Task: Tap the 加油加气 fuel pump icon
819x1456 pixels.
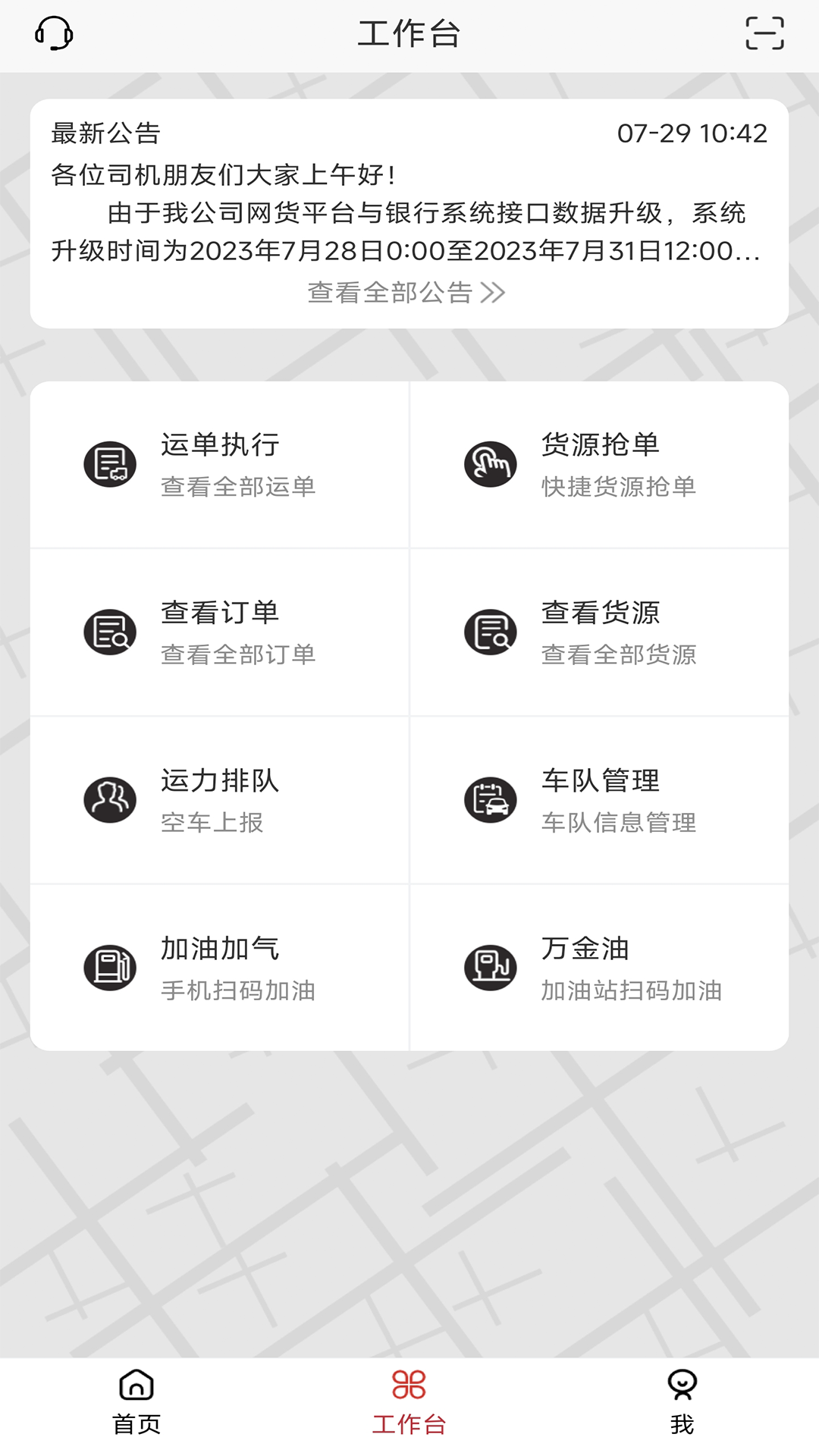Action: pos(108,968)
